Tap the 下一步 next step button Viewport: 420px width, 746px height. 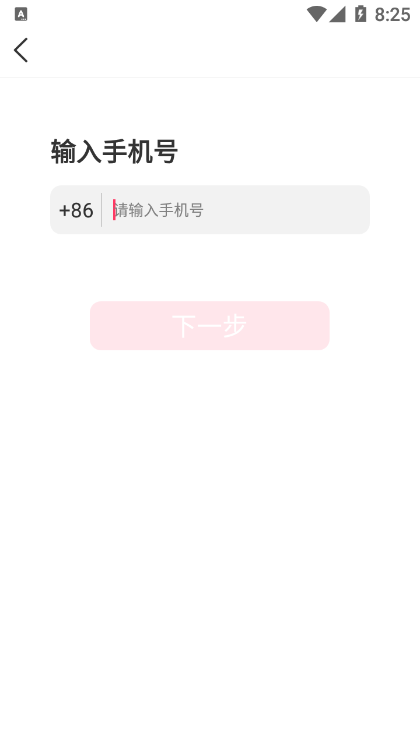coord(210,325)
